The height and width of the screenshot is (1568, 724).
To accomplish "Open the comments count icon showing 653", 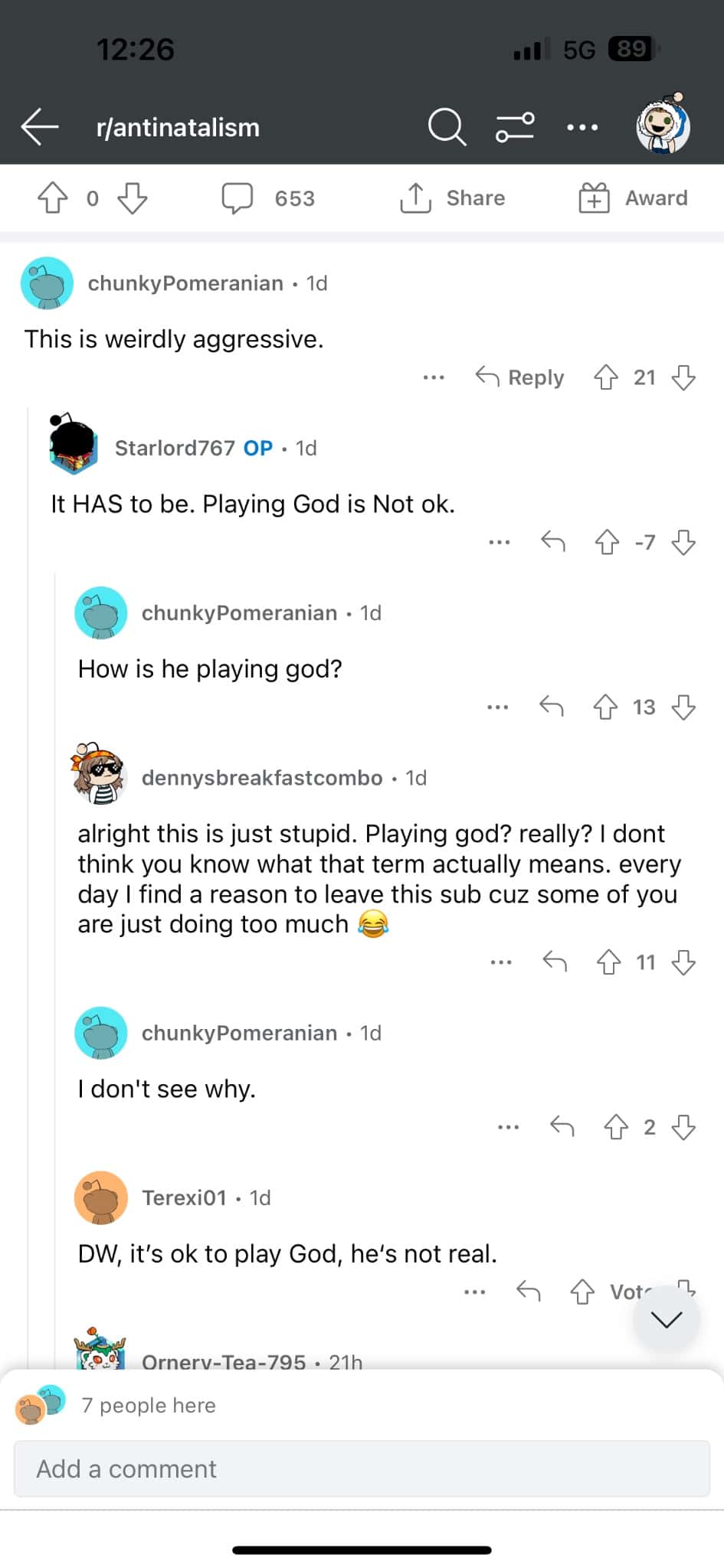I will click(239, 198).
